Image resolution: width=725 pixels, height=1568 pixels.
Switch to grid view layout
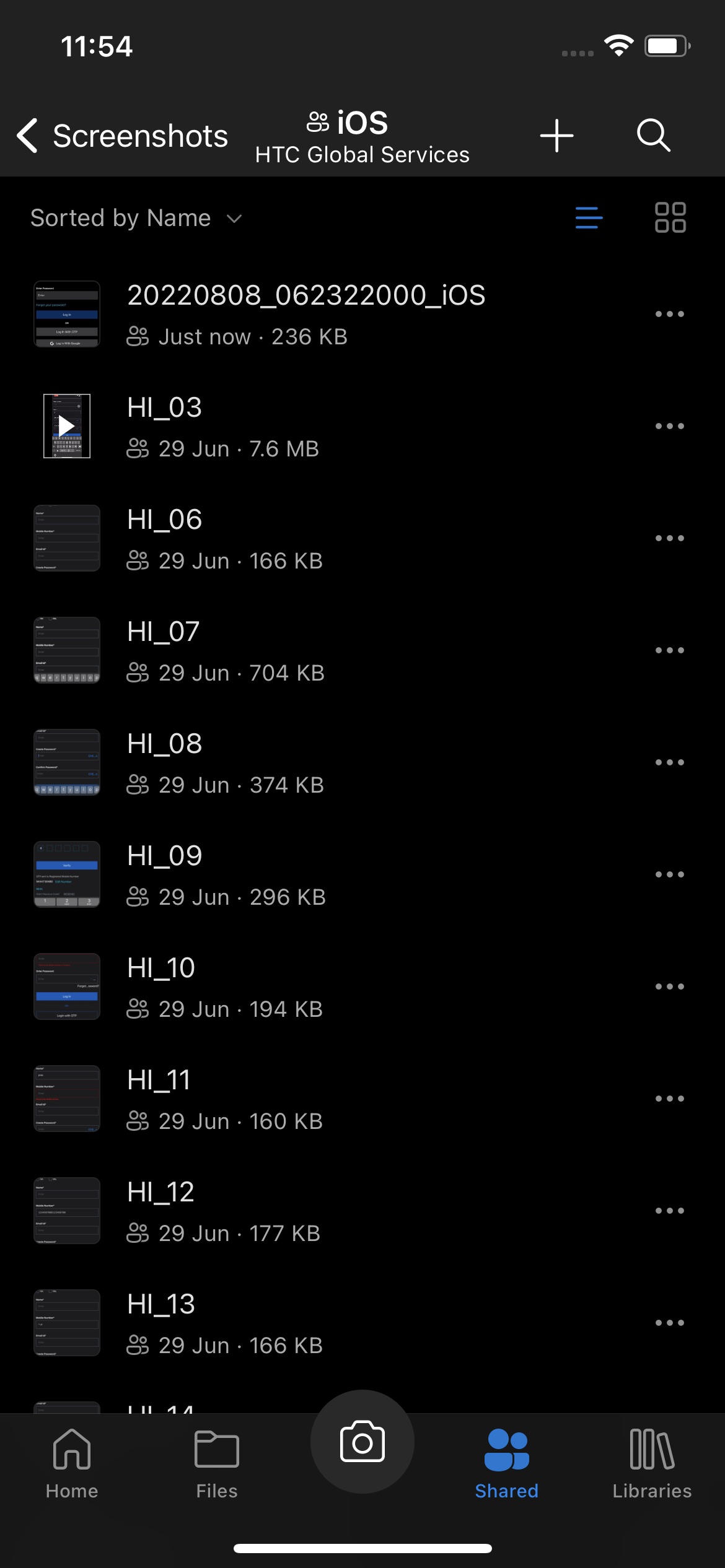pos(670,218)
